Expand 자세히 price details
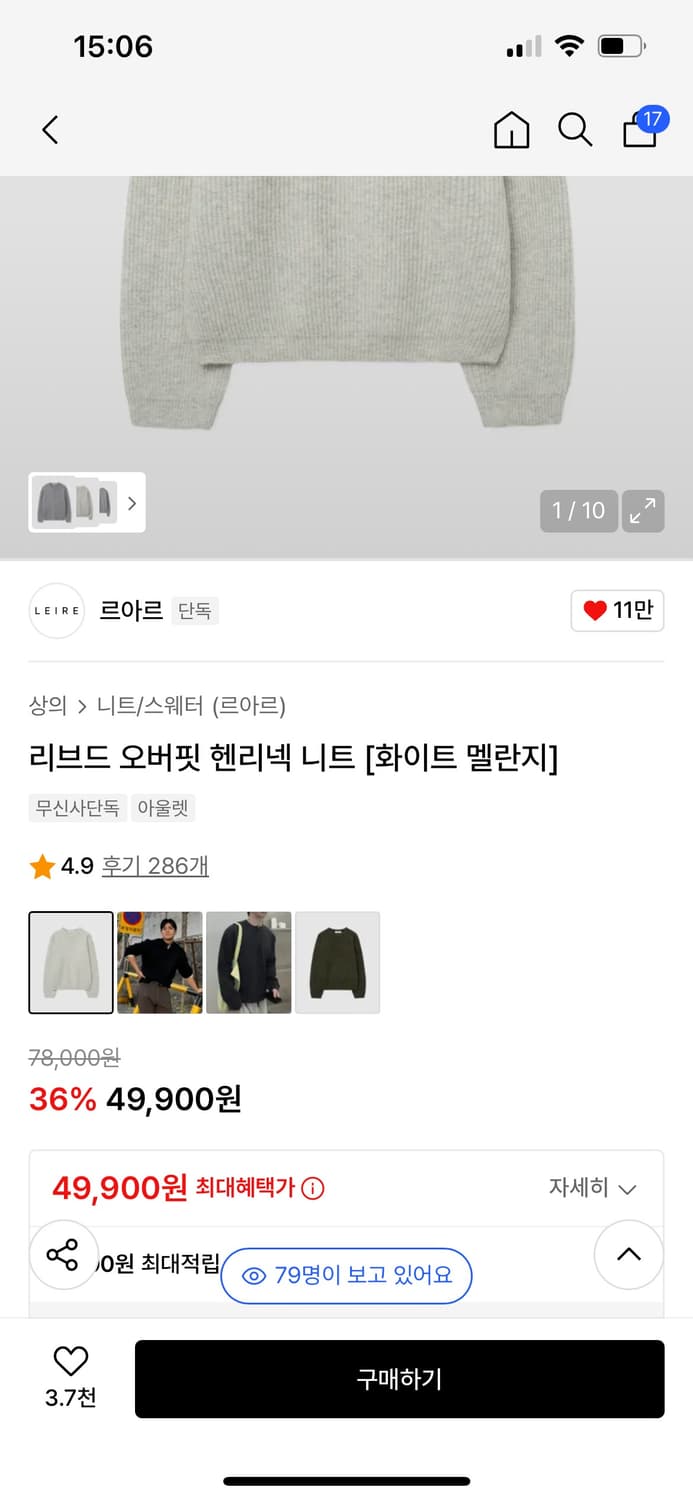693x1500 pixels. pyautogui.click(x=592, y=1188)
